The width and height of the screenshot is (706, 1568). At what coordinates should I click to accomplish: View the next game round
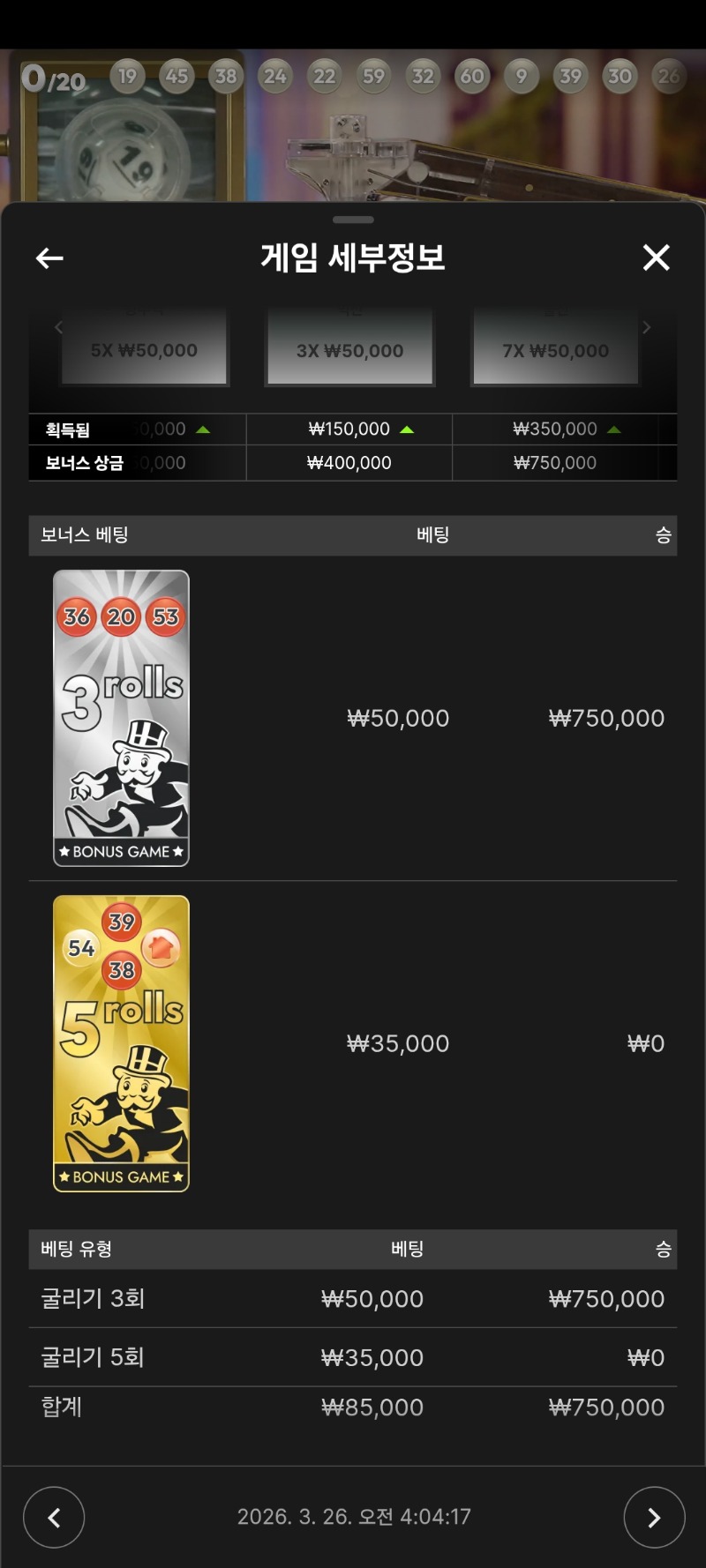pyautogui.click(x=654, y=1517)
